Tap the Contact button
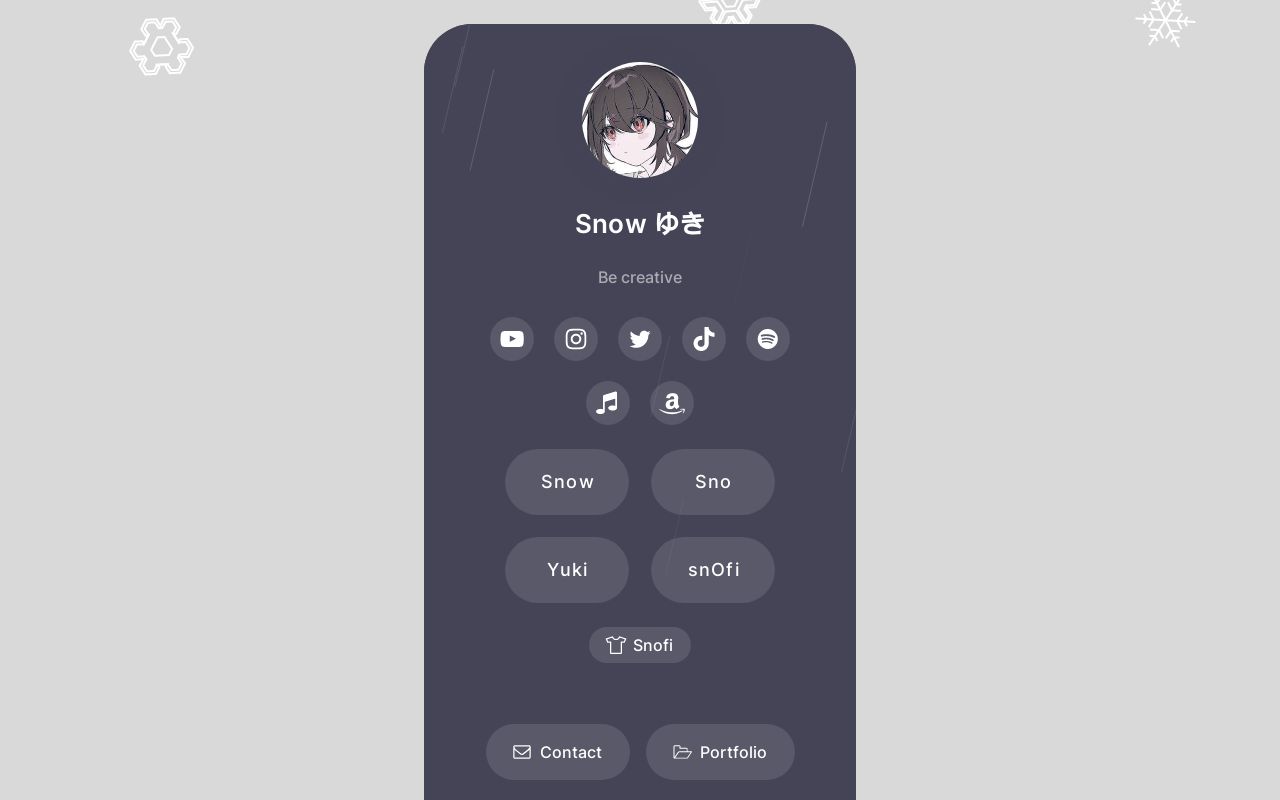This screenshot has width=1280, height=800. (x=558, y=752)
